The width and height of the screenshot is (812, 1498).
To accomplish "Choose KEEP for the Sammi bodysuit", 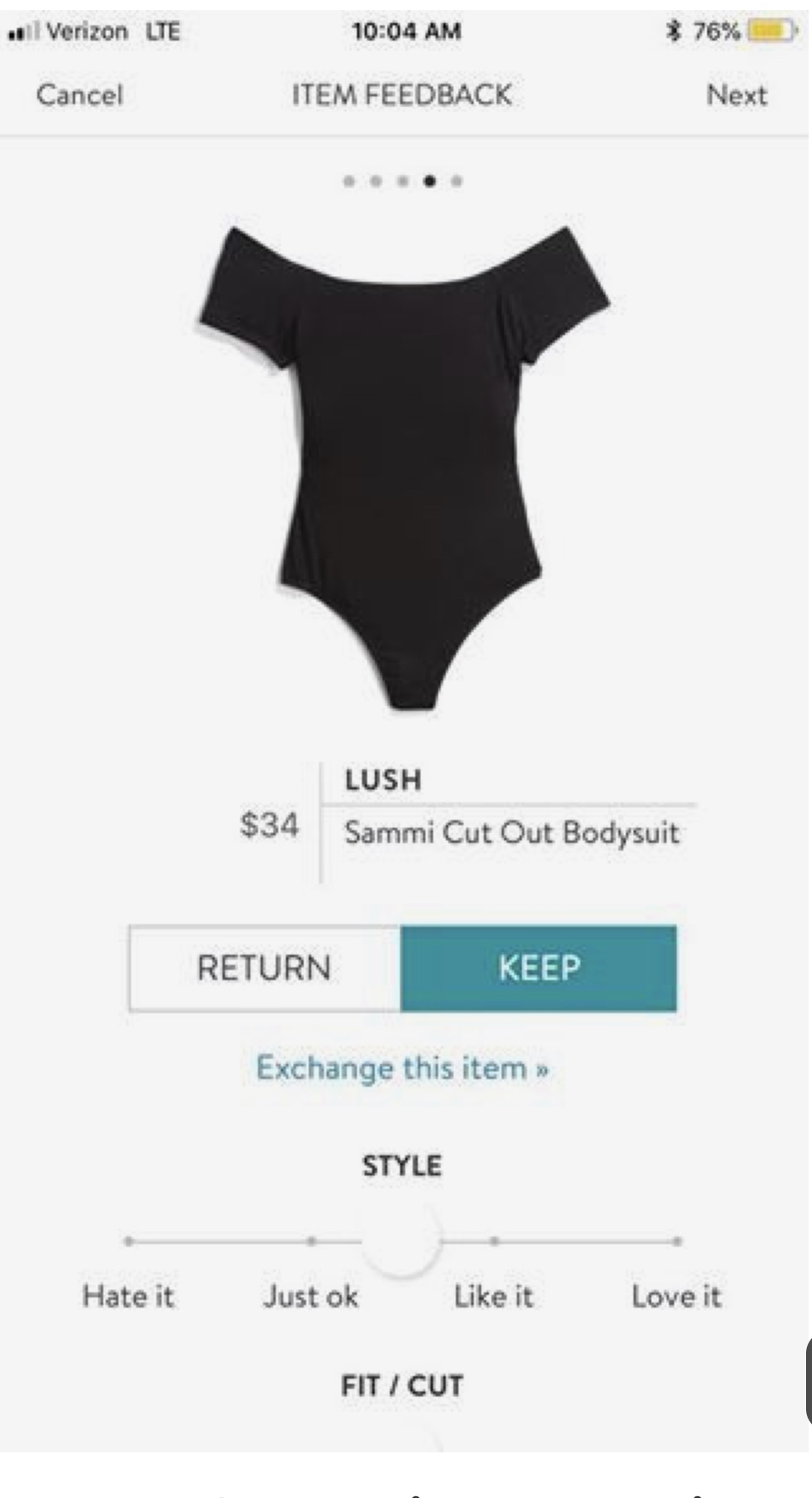I will point(539,968).
